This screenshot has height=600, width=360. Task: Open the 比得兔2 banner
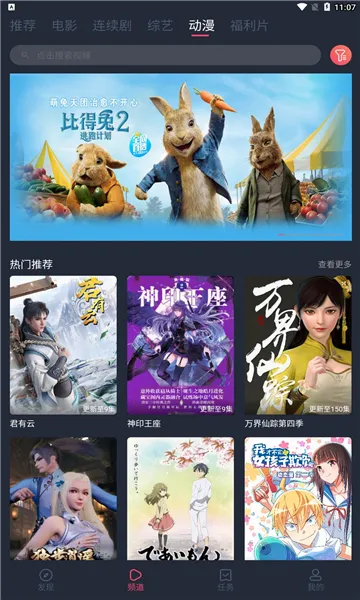[x=181, y=157]
